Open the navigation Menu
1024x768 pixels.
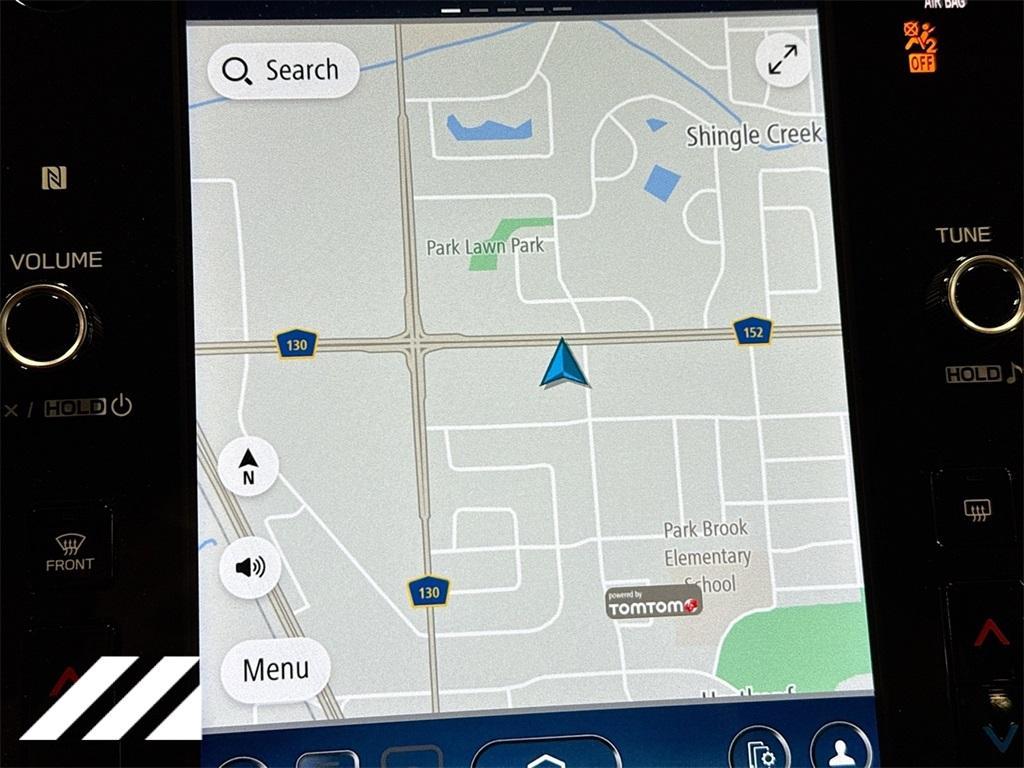point(275,669)
